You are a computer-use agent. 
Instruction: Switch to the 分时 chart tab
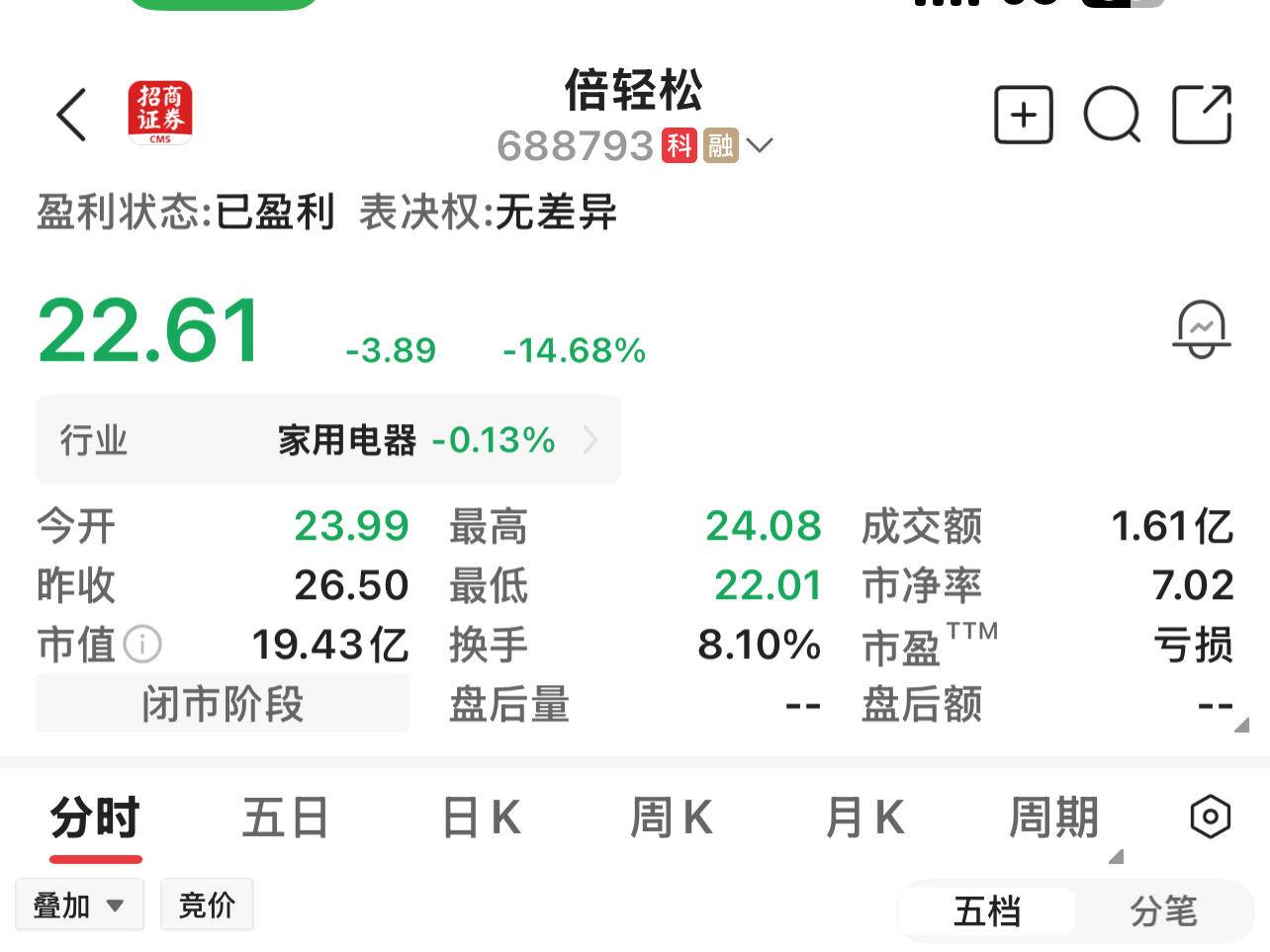click(95, 820)
